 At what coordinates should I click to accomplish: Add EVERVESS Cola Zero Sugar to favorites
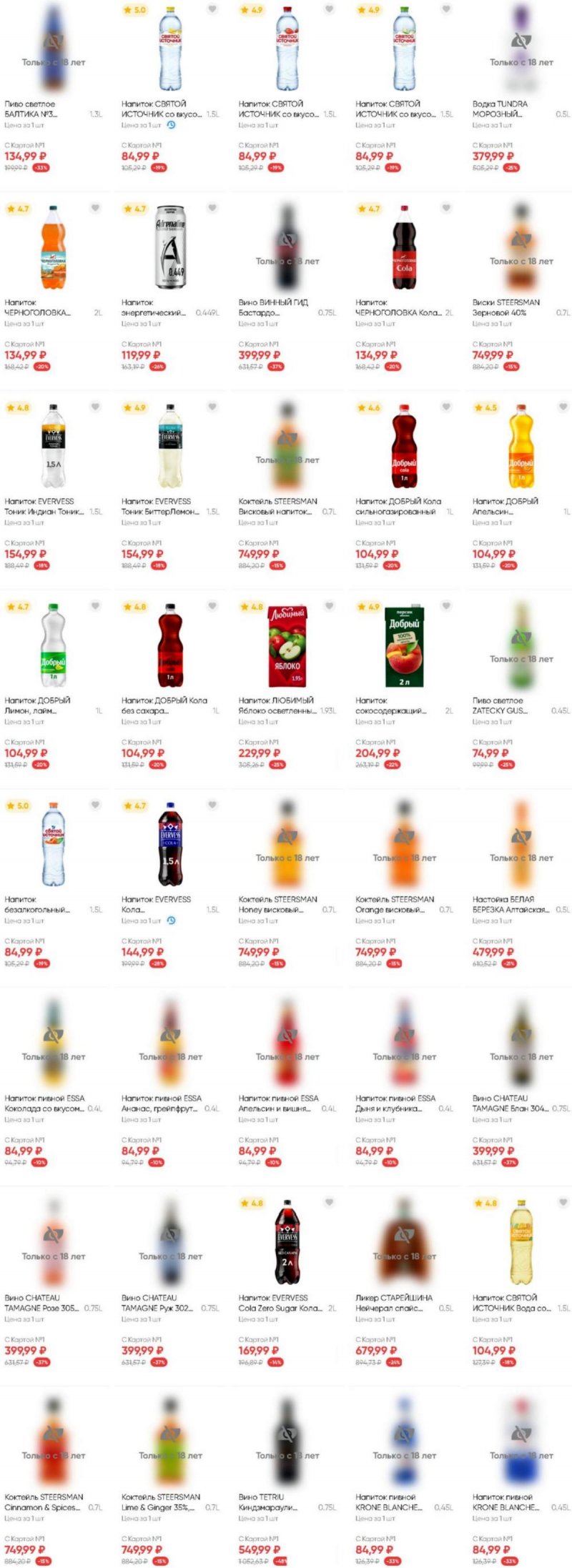click(x=329, y=1203)
